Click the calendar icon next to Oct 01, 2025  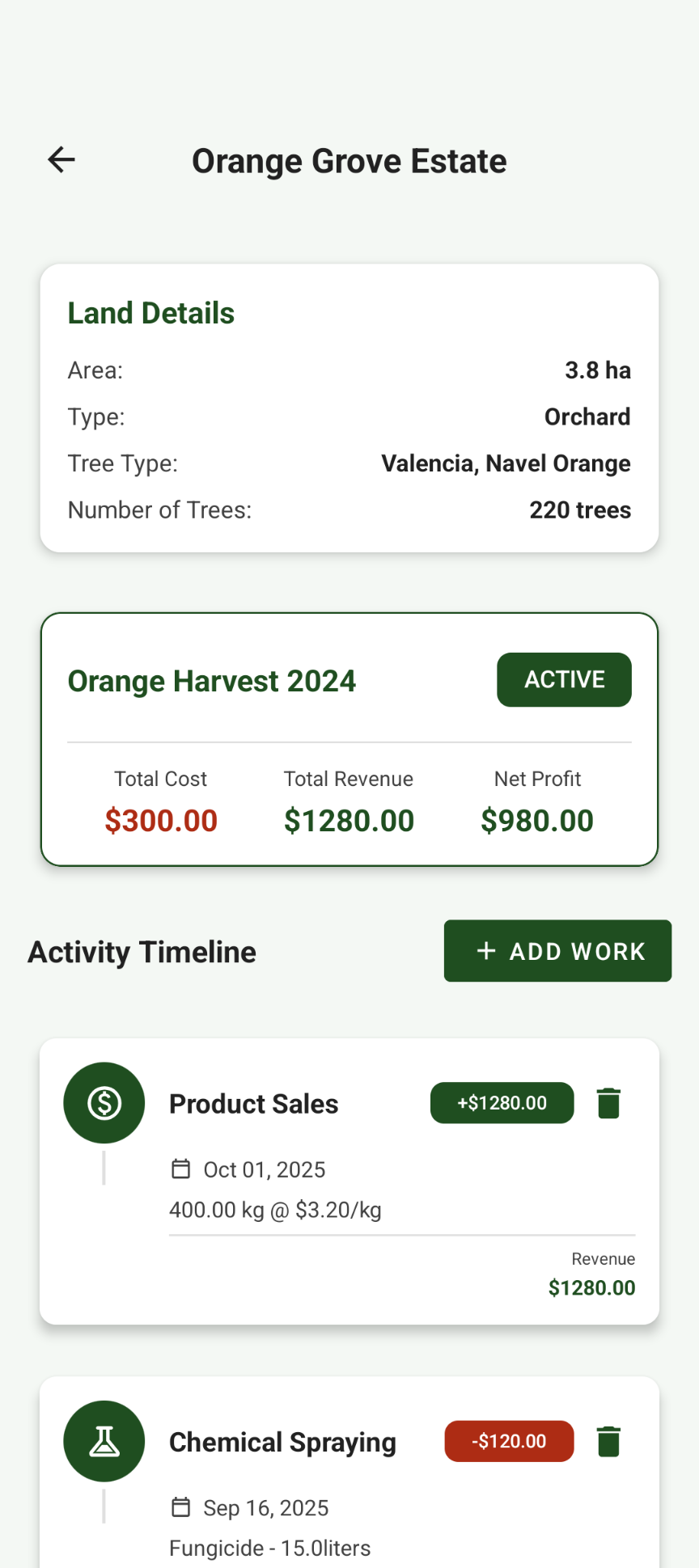[x=182, y=1168]
